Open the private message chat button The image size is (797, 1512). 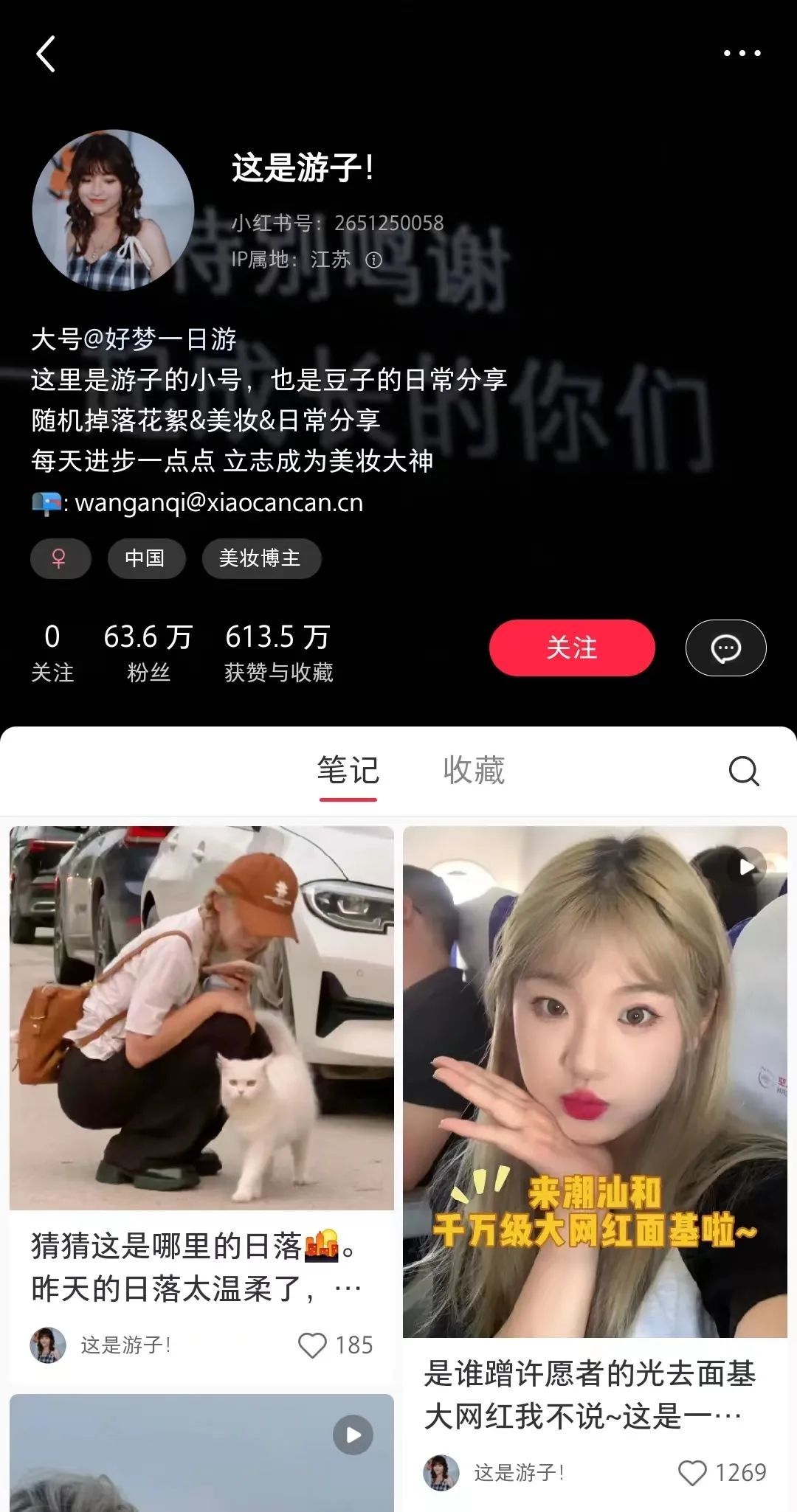click(x=725, y=648)
